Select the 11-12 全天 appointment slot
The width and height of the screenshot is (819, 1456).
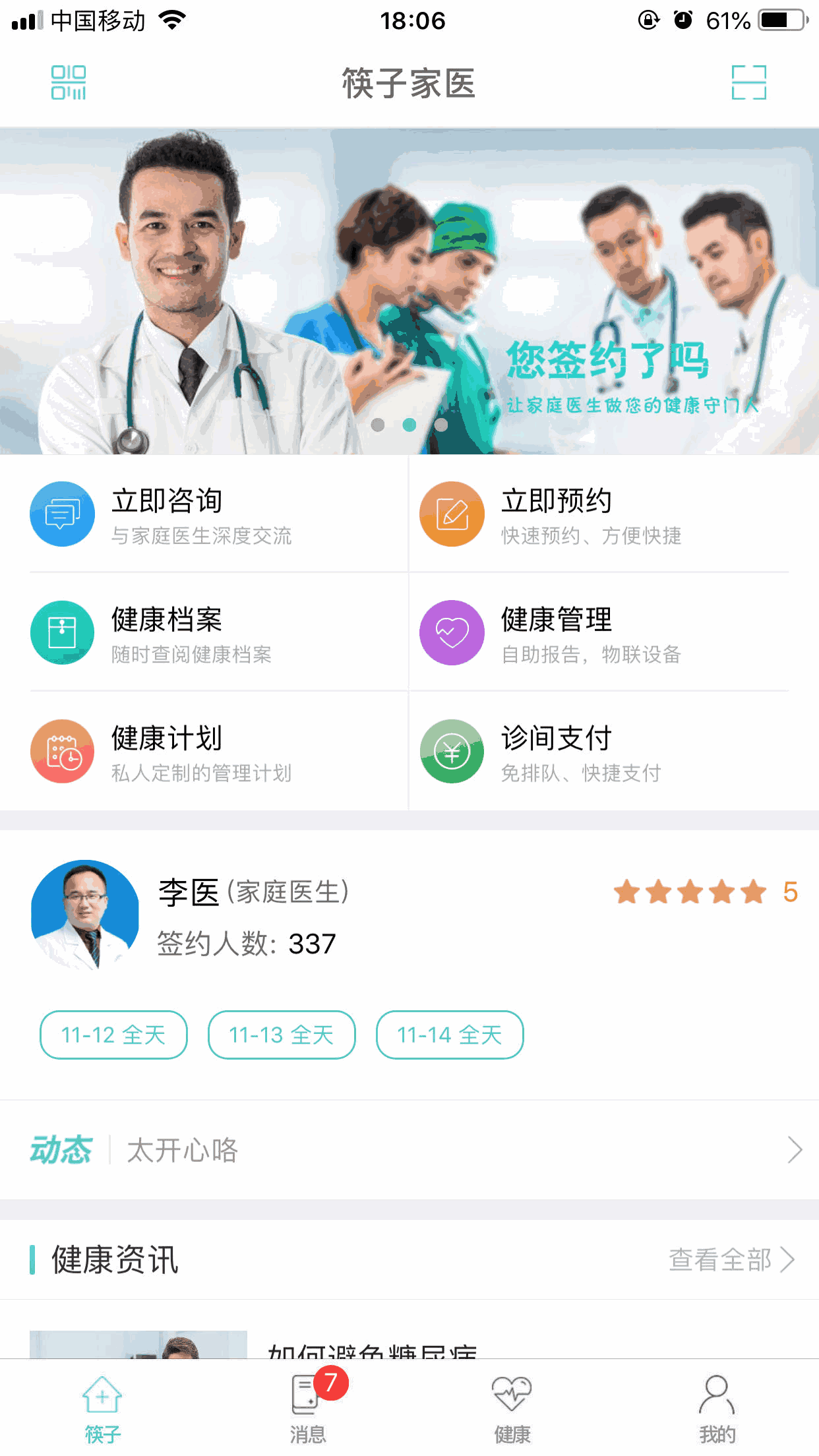pyautogui.click(x=113, y=1035)
